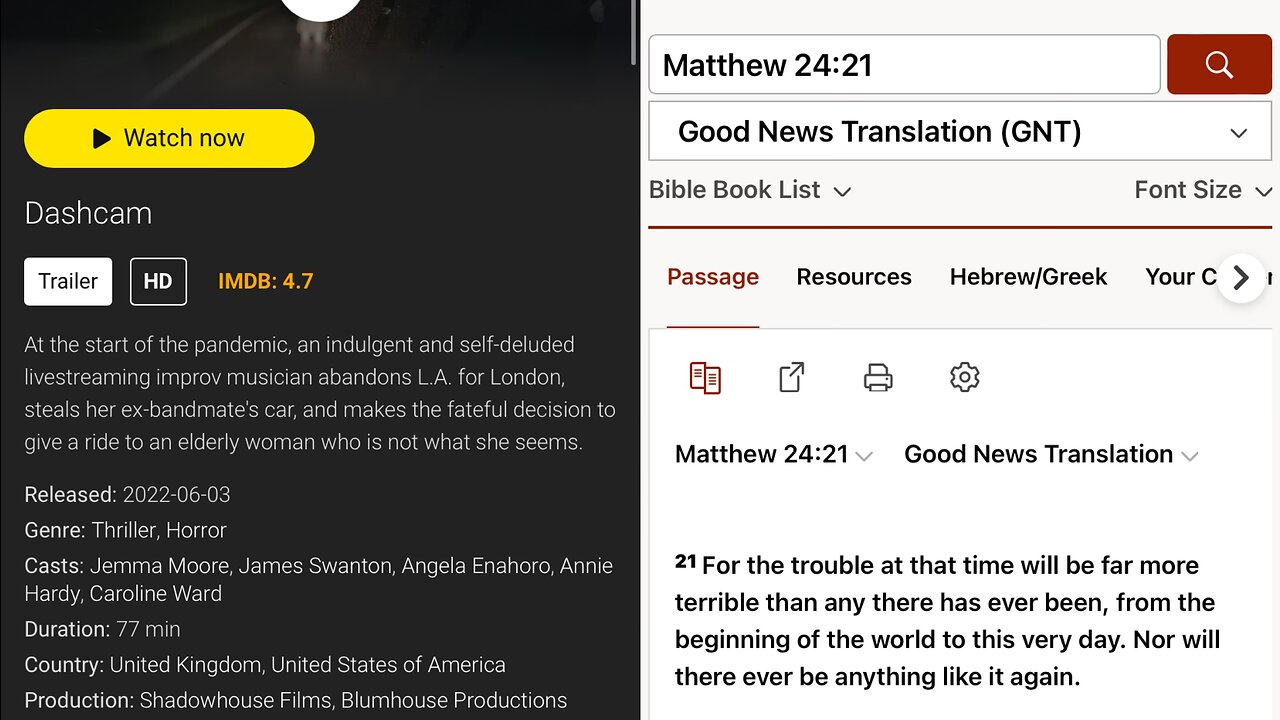Open the parallel versions icon
Image resolution: width=1280 pixels, height=720 pixels.
point(705,377)
